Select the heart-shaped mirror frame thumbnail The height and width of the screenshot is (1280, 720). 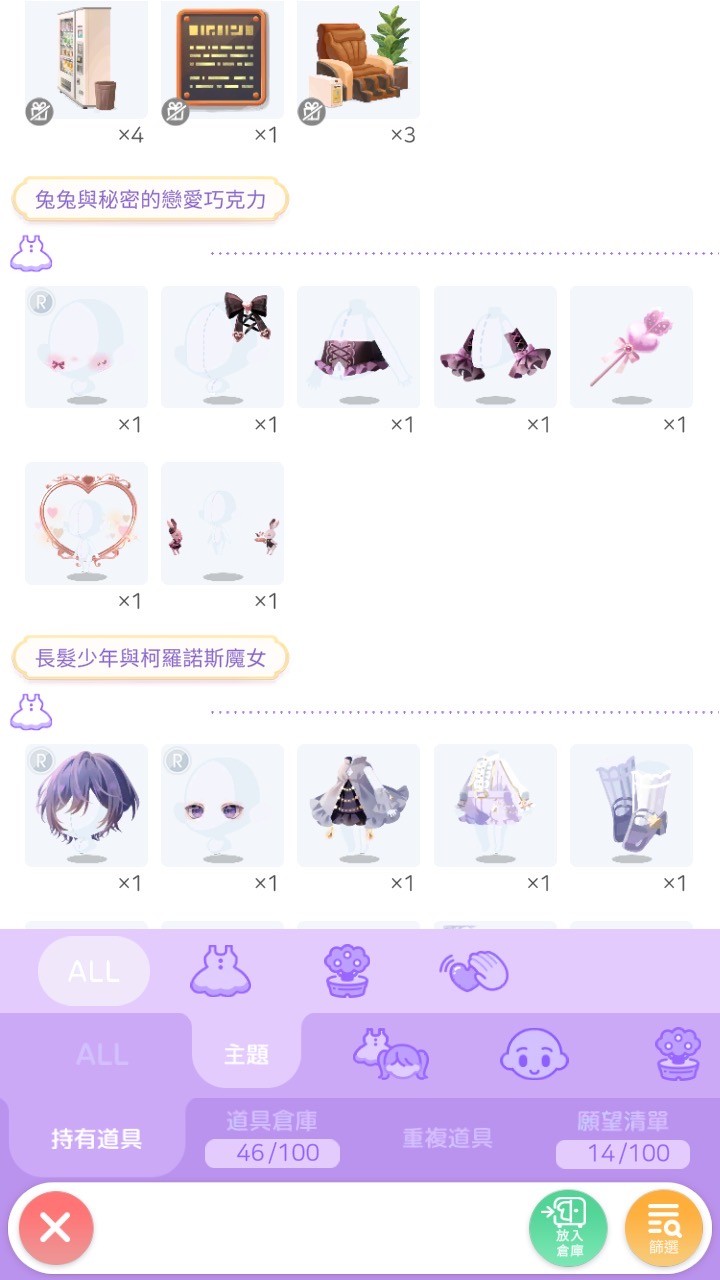(85, 521)
